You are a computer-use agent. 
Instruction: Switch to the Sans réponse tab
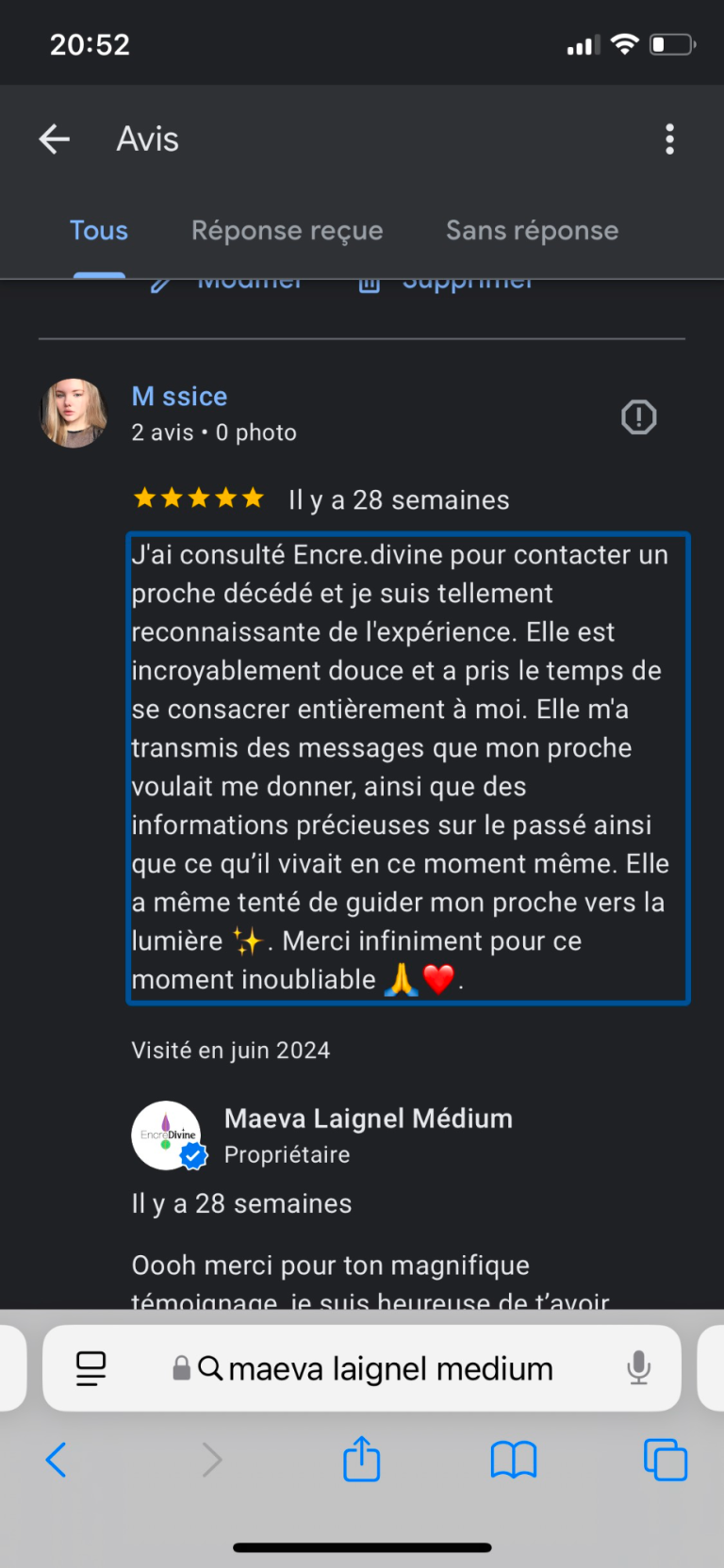pos(532,231)
